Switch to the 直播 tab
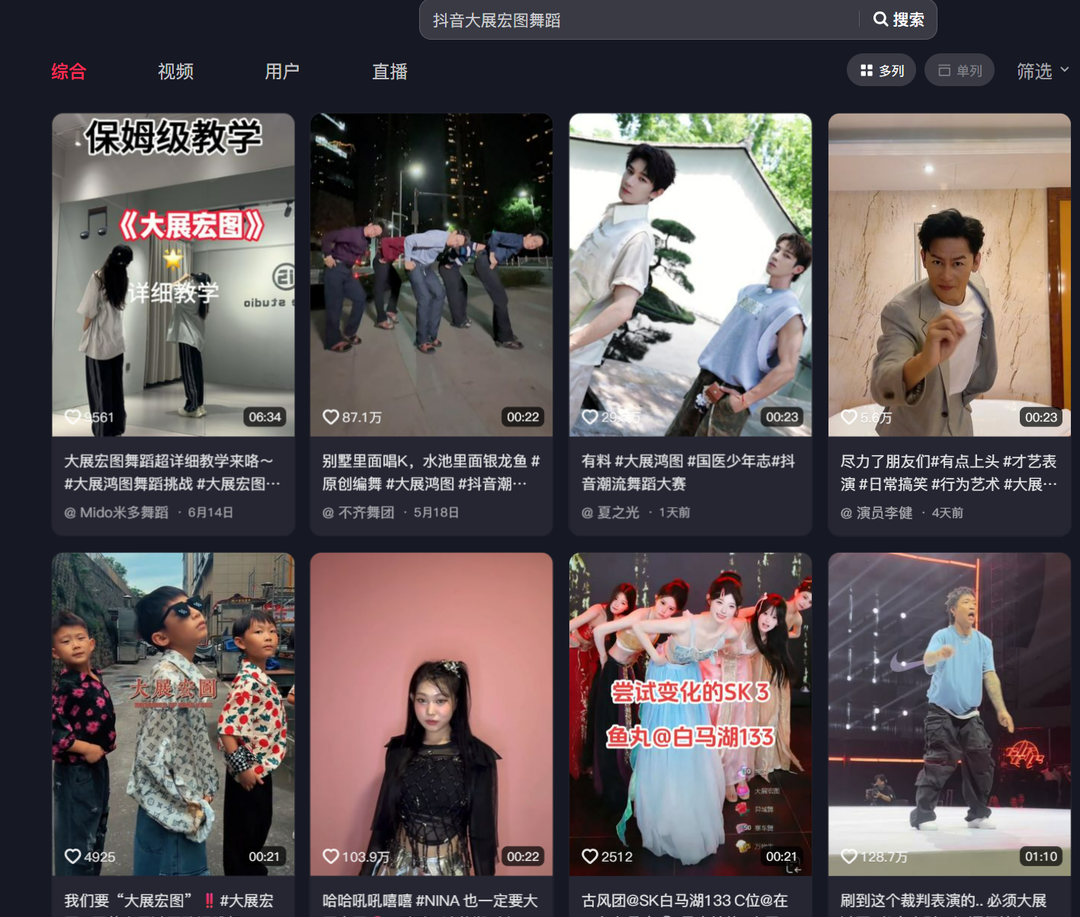 [x=389, y=72]
